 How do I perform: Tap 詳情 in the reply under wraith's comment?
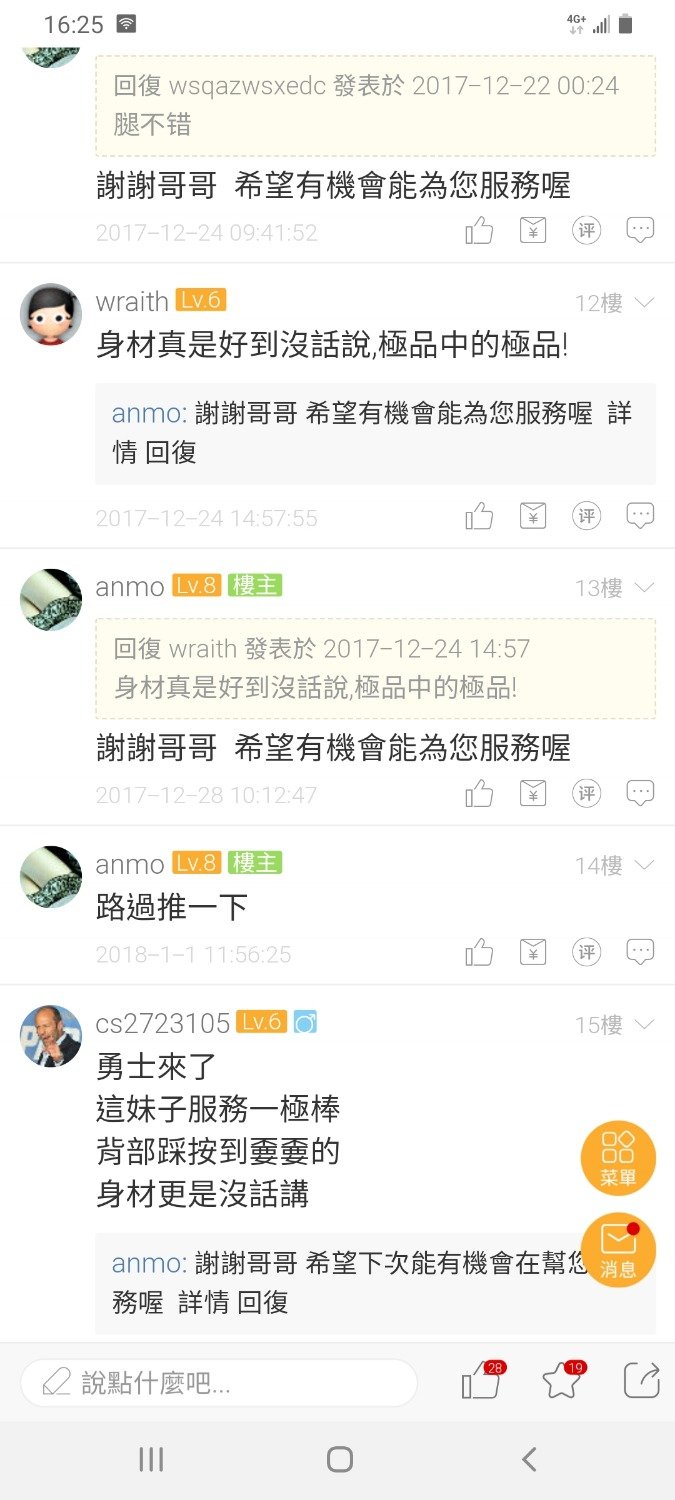coord(619,414)
